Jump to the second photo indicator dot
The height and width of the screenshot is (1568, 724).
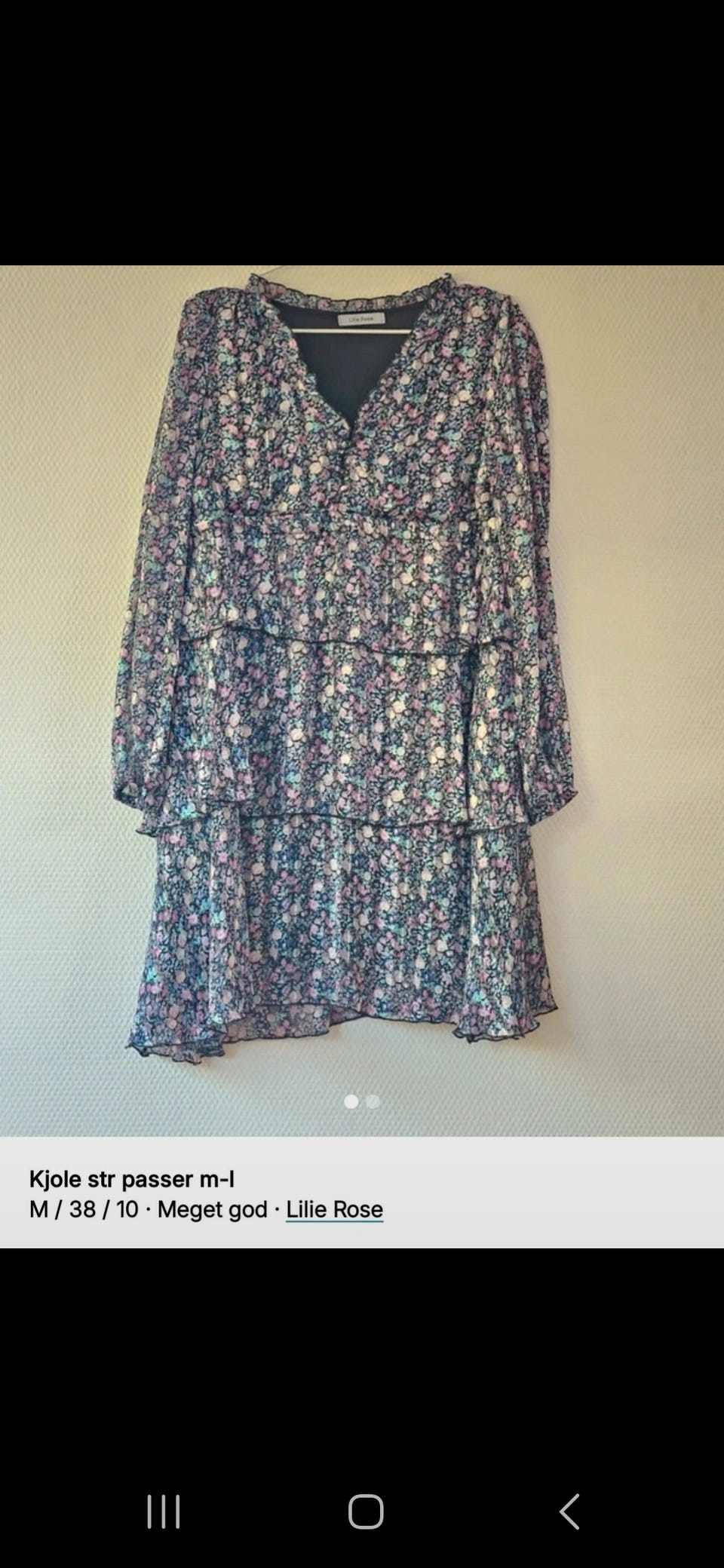click(373, 1101)
